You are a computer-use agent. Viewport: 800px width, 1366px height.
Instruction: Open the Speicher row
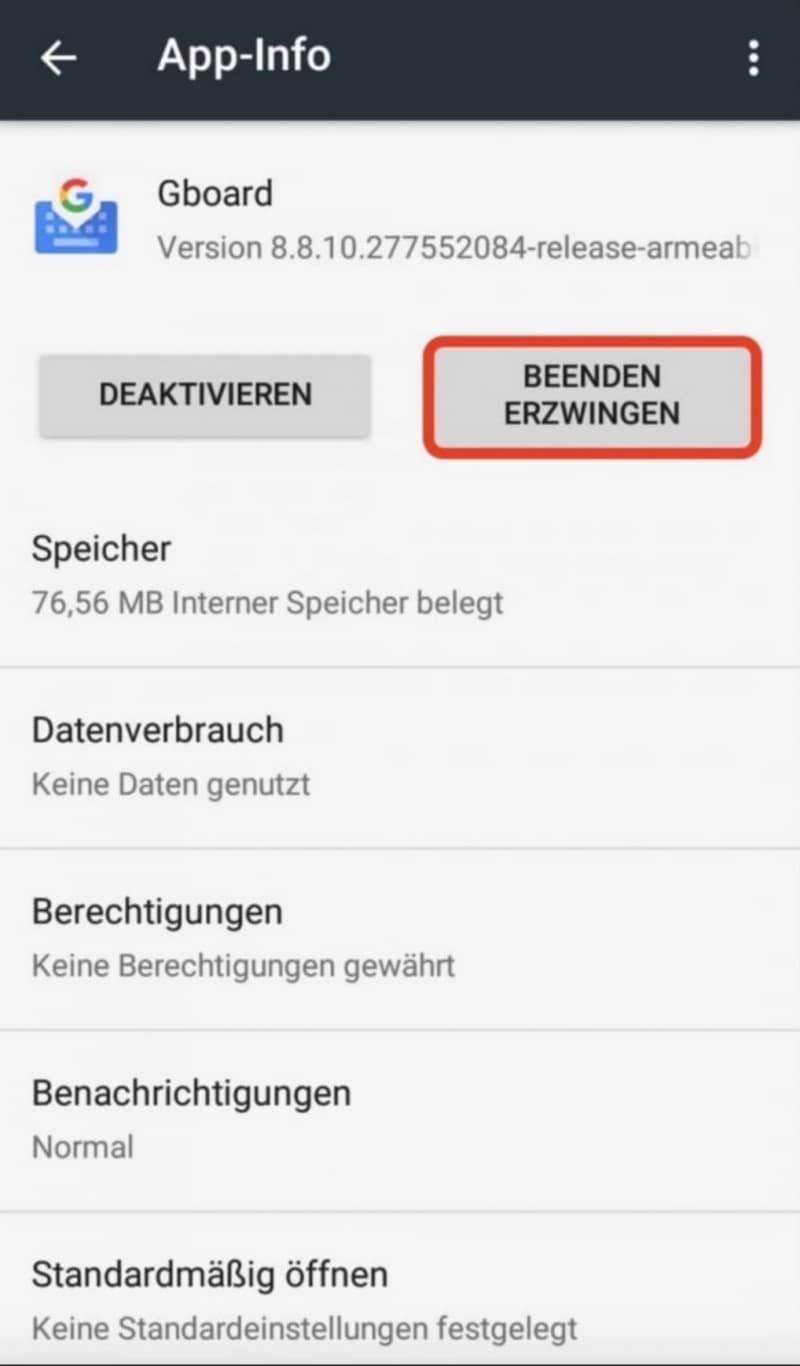(x=400, y=575)
